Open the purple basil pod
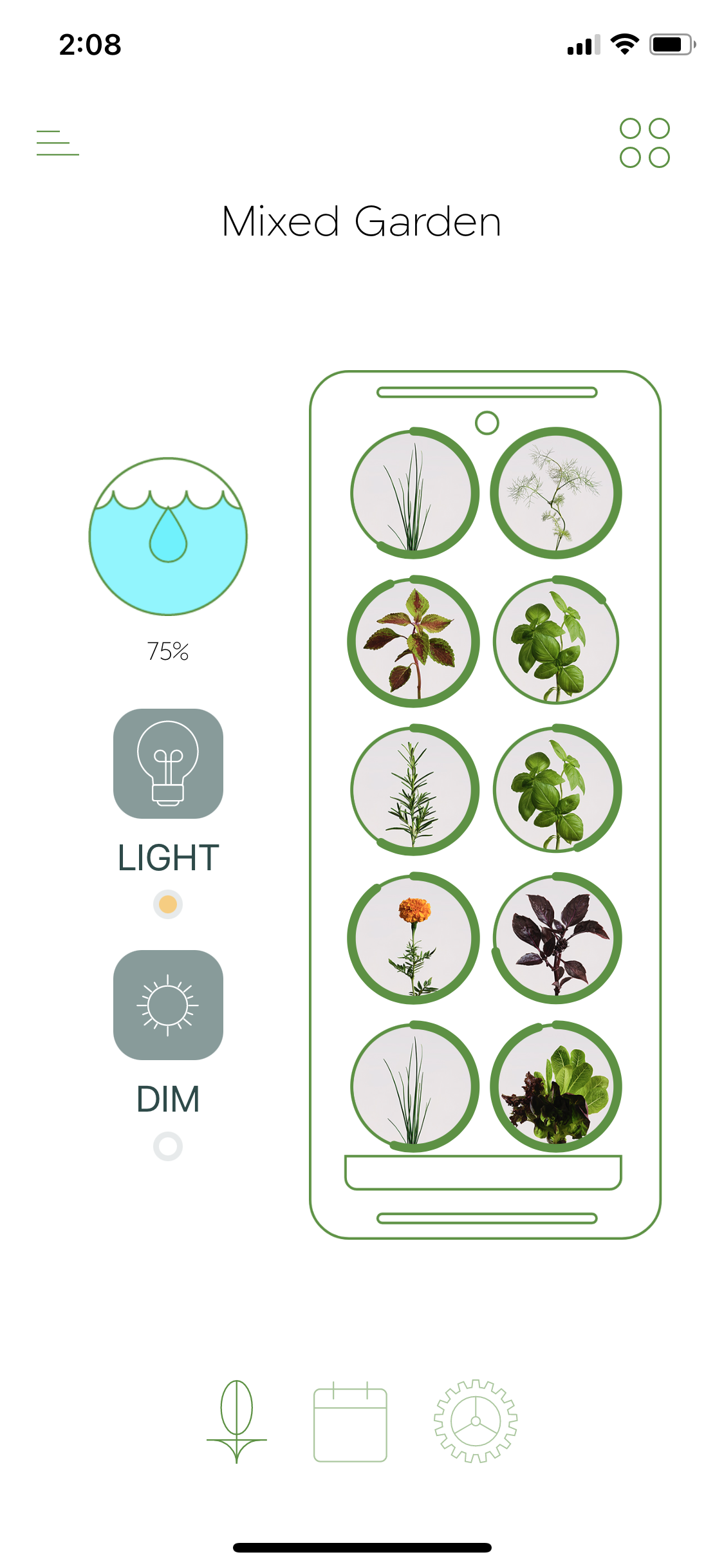This screenshot has height=1568, width=724. click(x=556, y=938)
